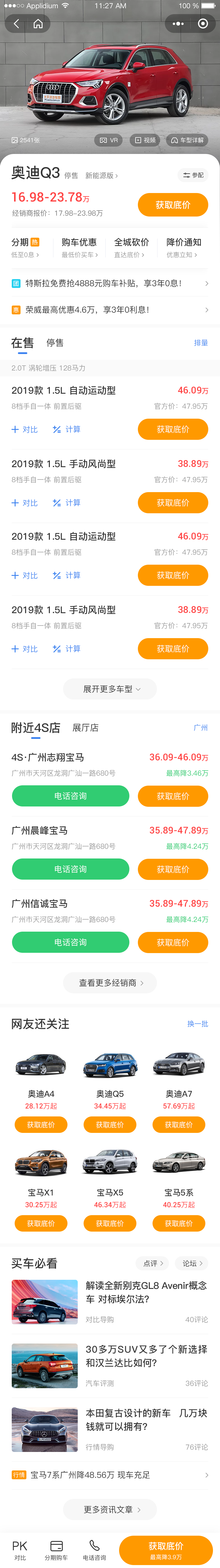
Task: Go back using the top-left arrow
Action: (16, 24)
